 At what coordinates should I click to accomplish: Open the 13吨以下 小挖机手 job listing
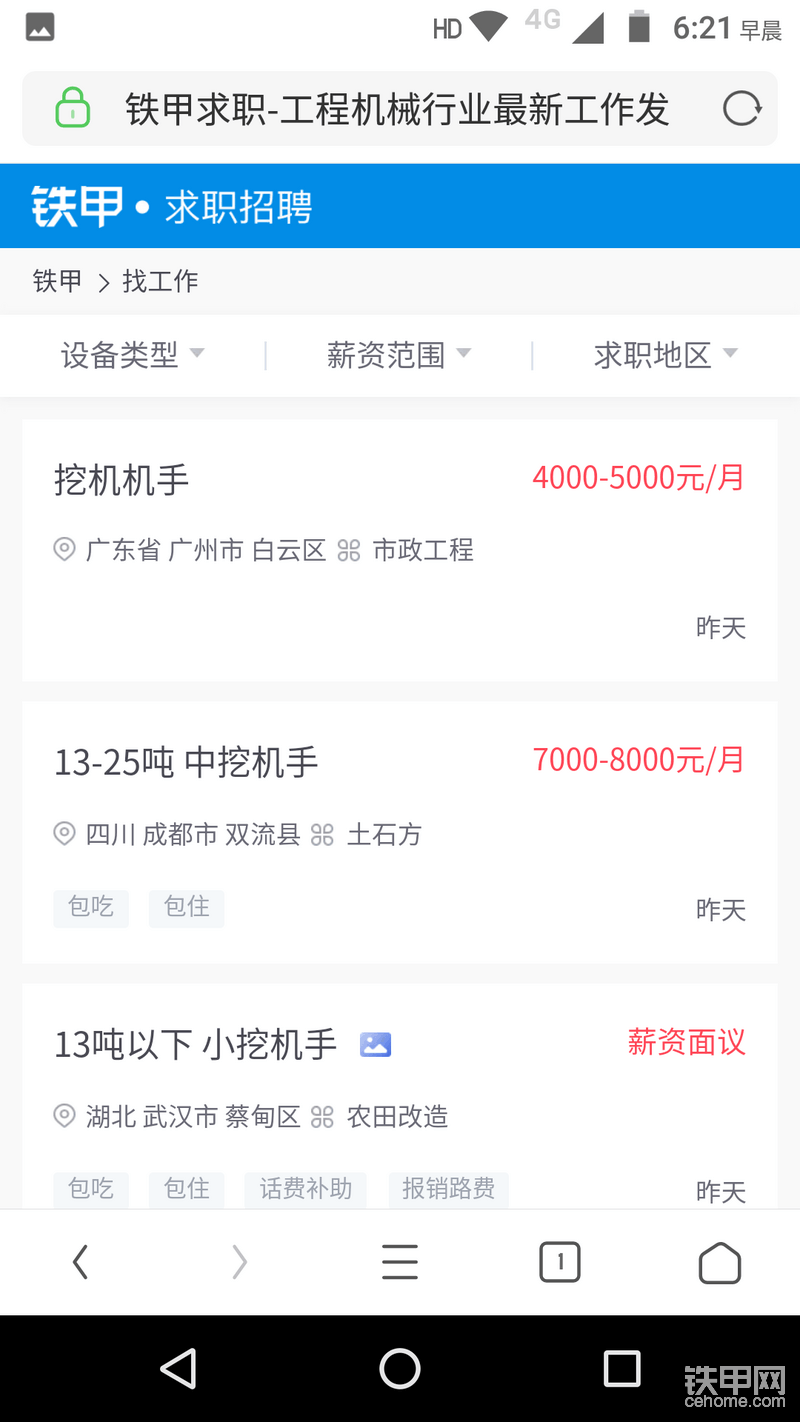coord(400,1097)
